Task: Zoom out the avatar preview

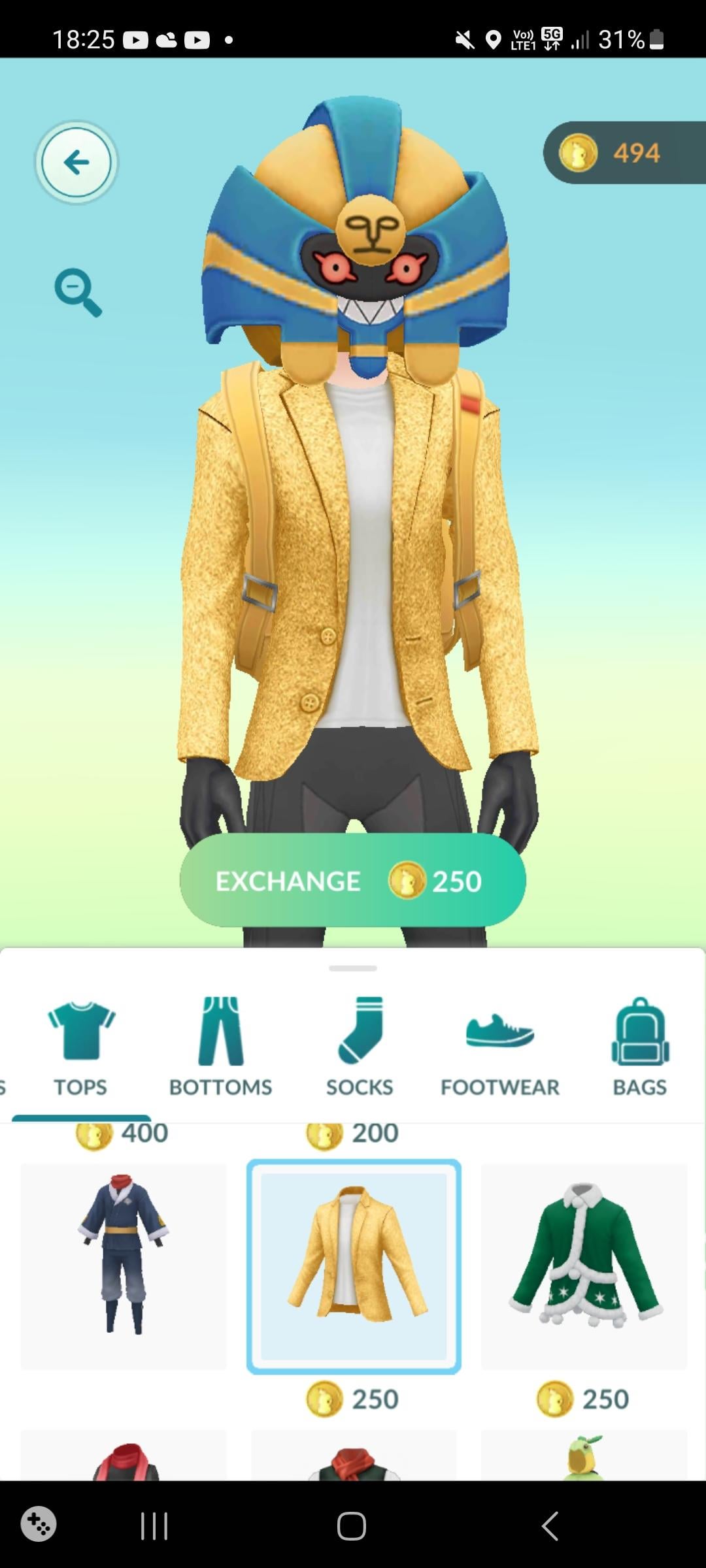Action: pos(78,293)
